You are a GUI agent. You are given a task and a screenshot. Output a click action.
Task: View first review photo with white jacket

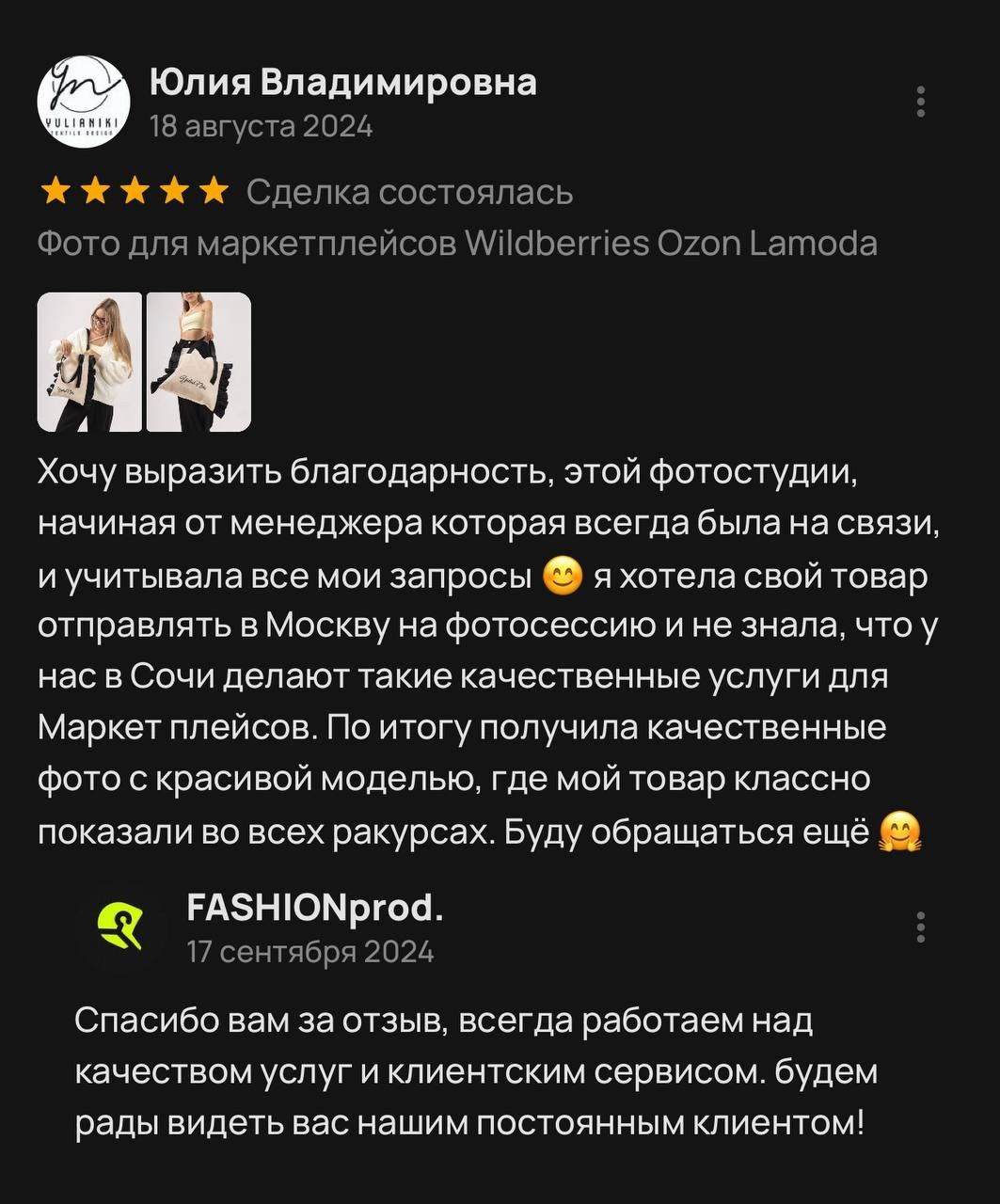tap(89, 362)
